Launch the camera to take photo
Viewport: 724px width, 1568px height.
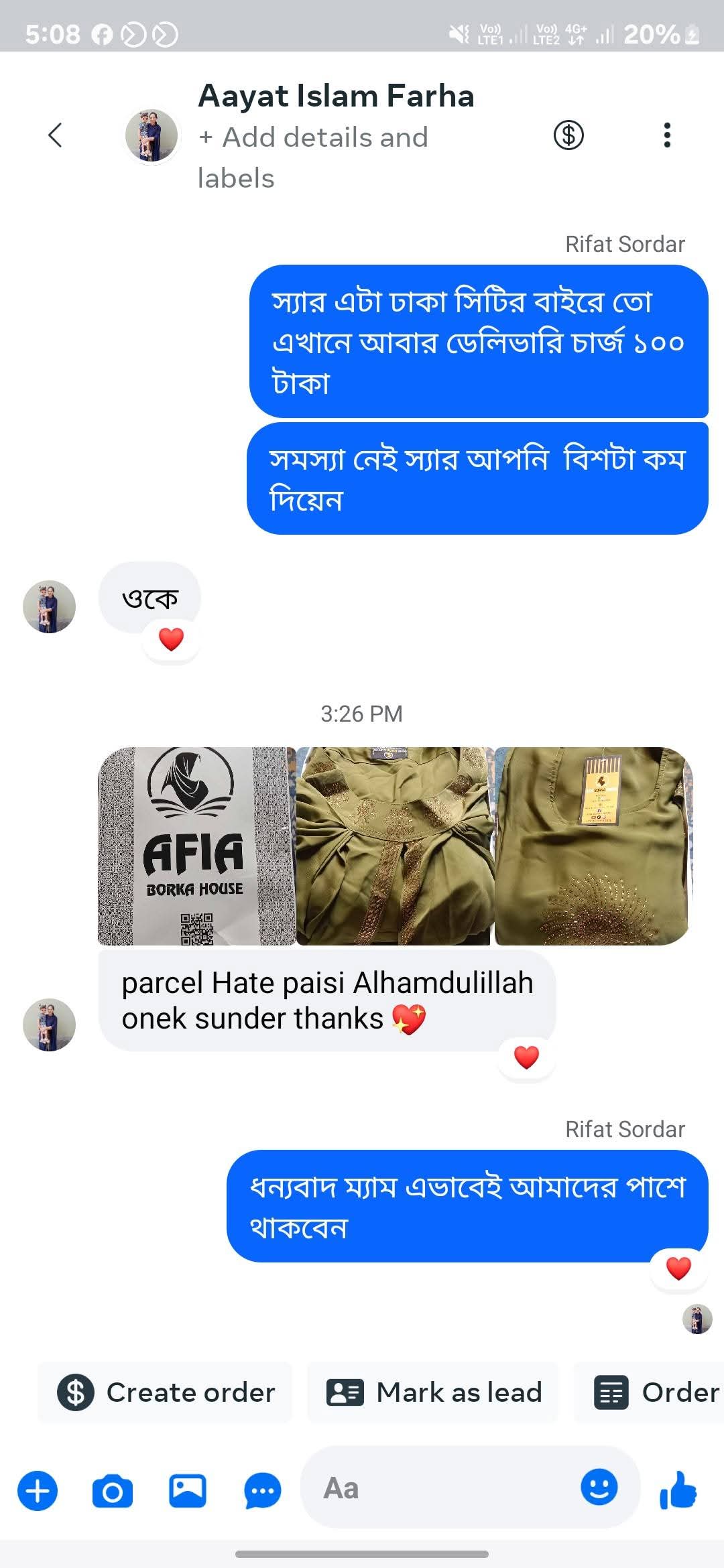113,1491
